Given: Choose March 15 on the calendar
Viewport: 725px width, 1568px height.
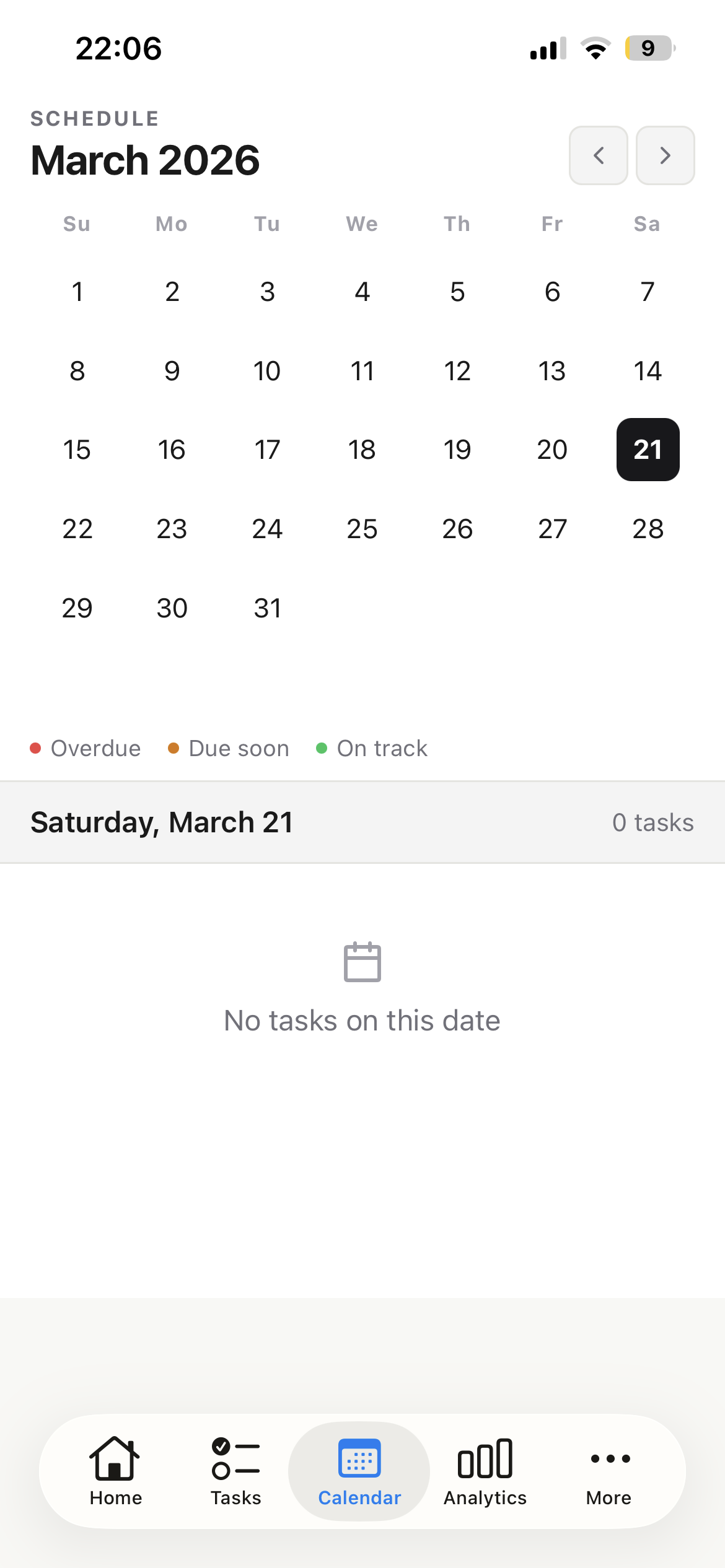Looking at the screenshot, I should click(77, 450).
